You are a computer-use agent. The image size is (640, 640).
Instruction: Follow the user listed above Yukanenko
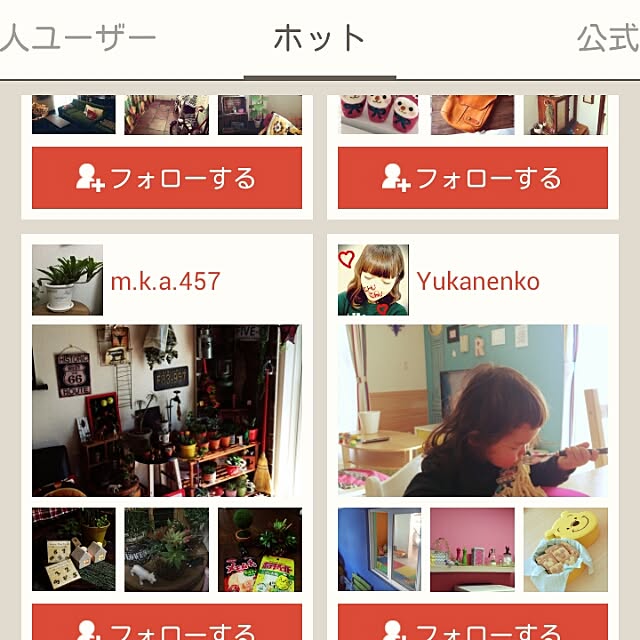(472, 178)
